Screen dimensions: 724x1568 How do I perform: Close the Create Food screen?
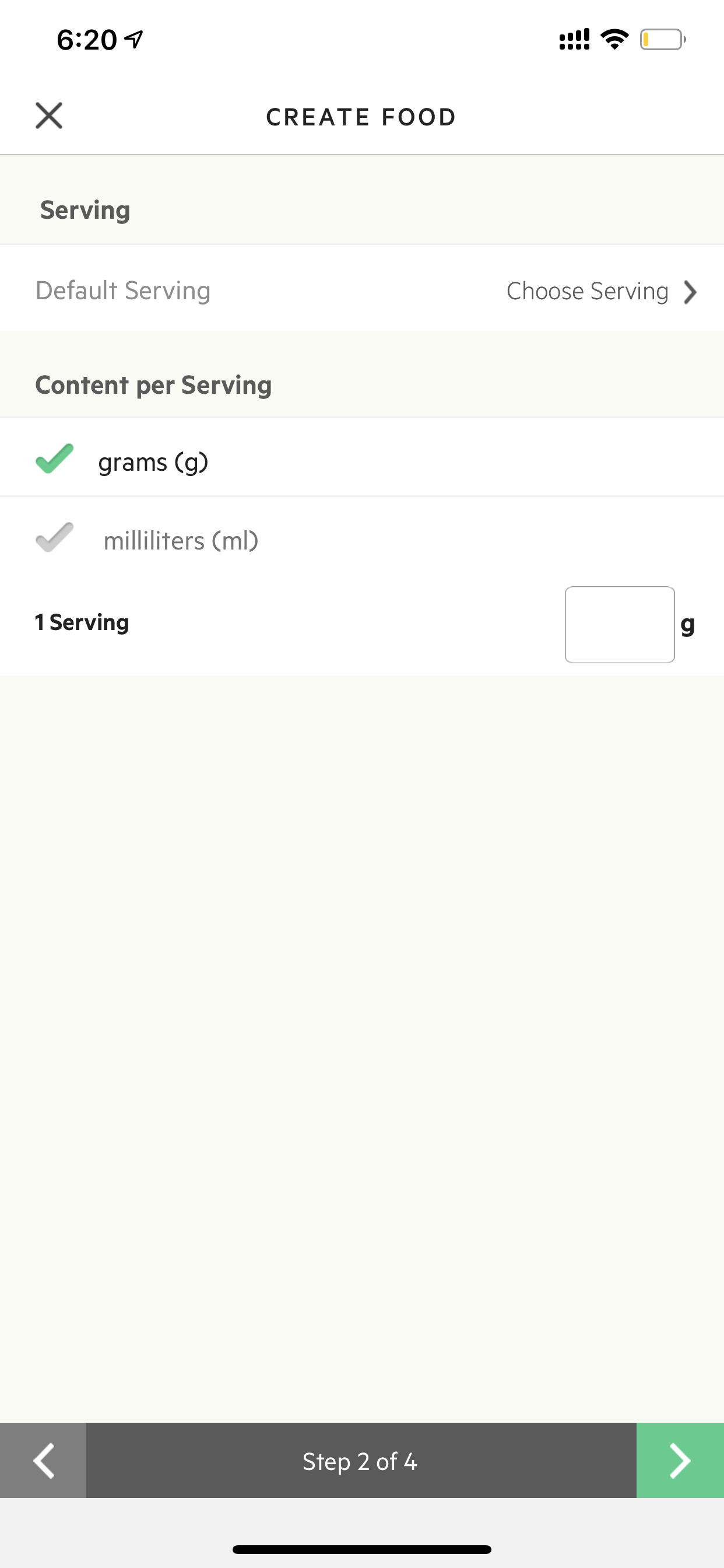point(48,116)
